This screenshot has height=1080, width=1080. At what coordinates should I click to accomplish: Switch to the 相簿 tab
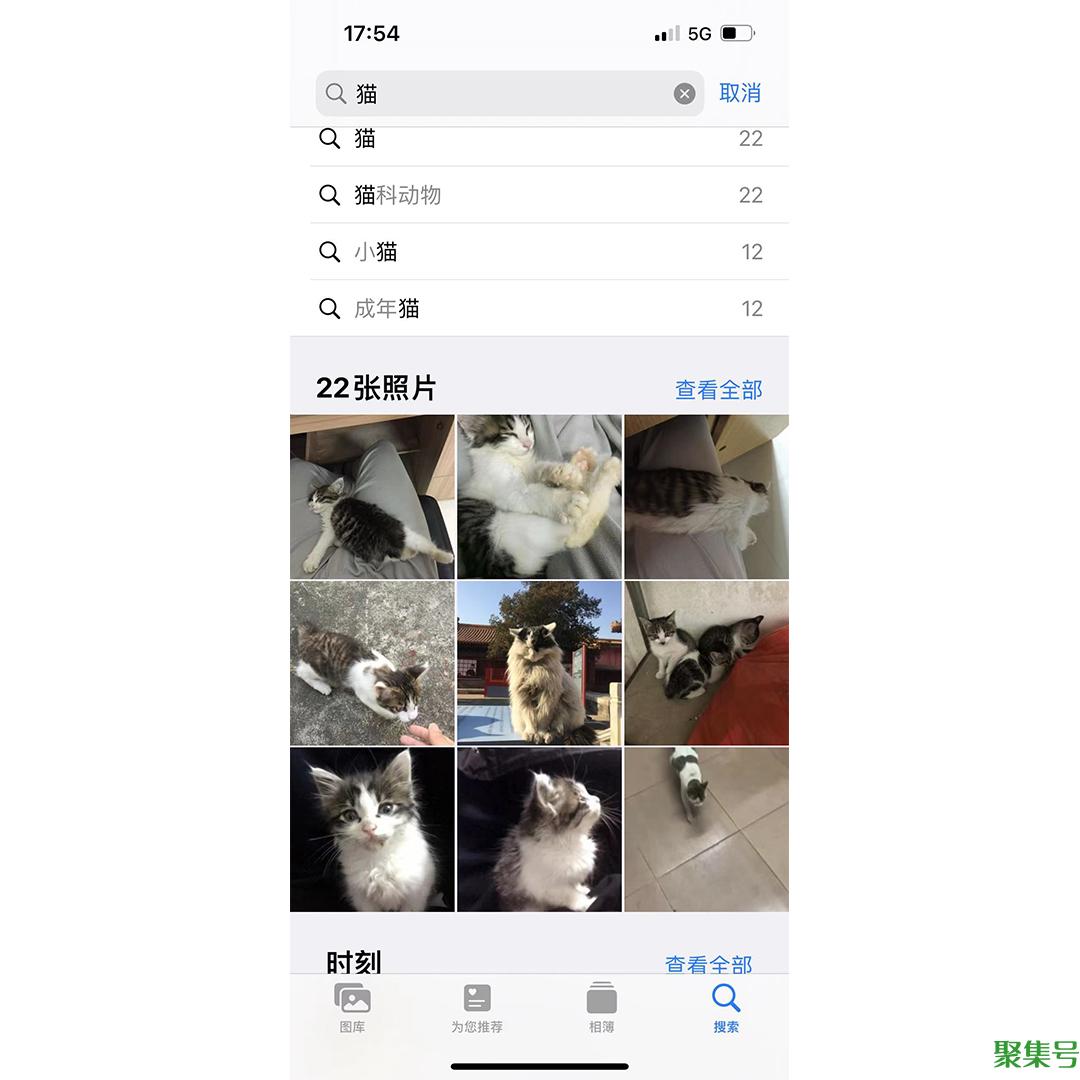tap(601, 1007)
